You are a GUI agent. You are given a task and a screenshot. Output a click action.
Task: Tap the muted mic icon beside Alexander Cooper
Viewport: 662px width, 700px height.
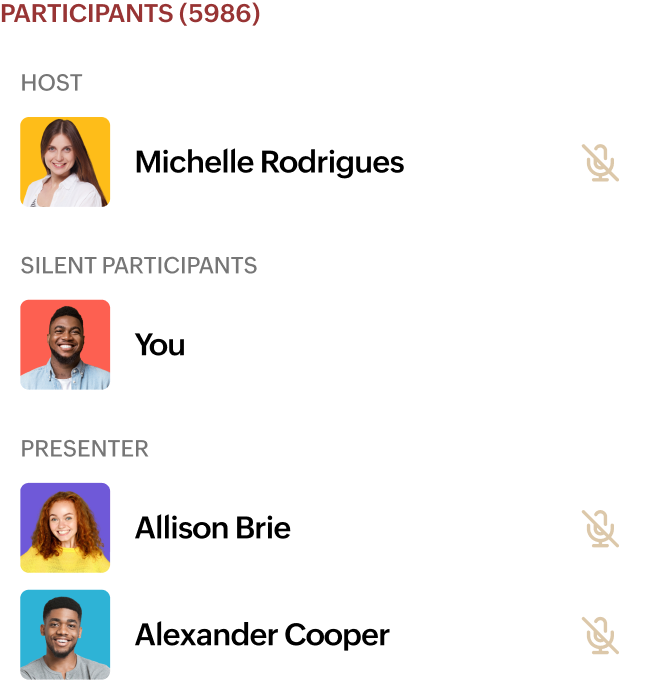600,635
